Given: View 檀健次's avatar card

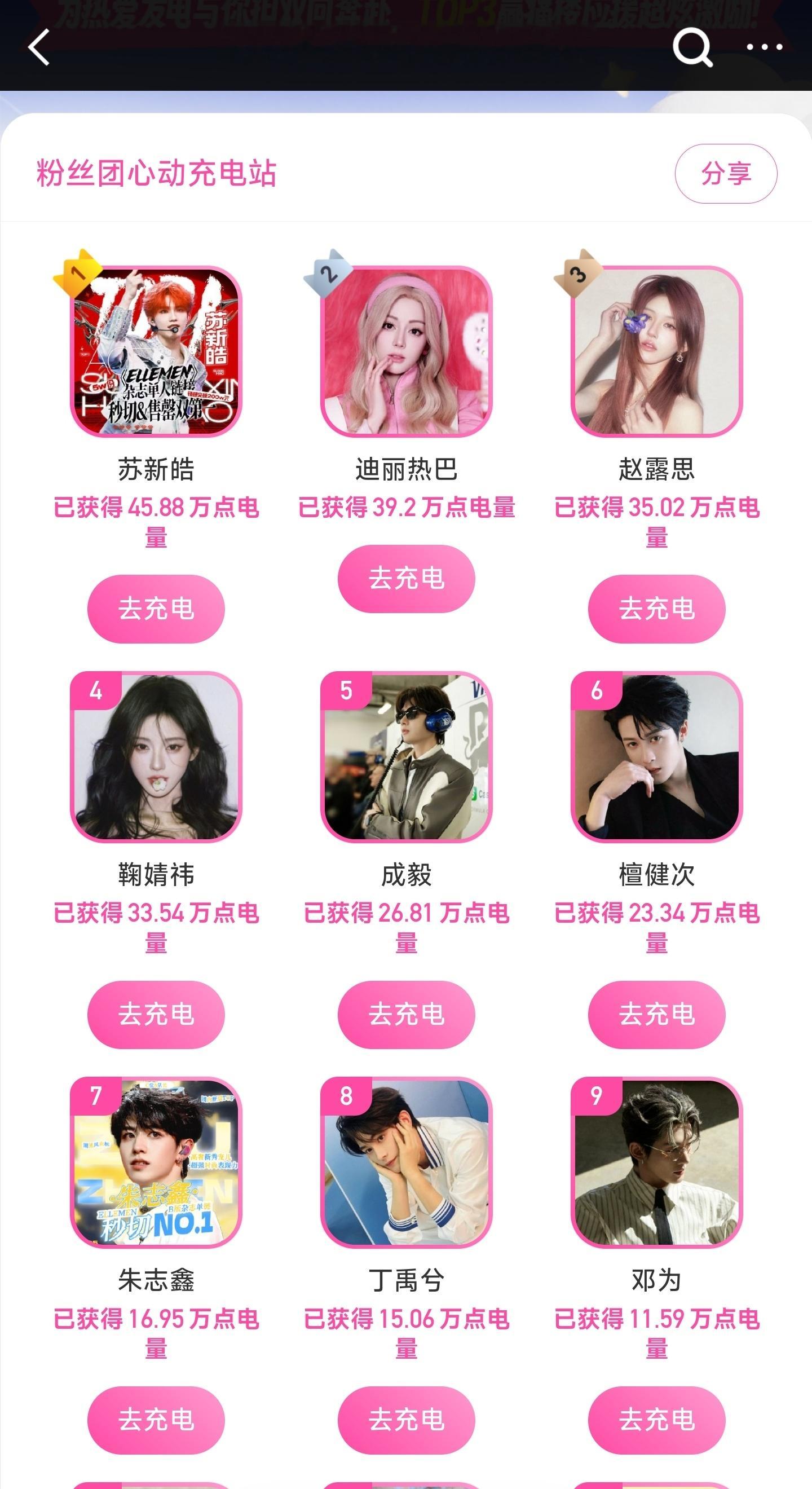Looking at the screenshot, I should tap(656, 757).
